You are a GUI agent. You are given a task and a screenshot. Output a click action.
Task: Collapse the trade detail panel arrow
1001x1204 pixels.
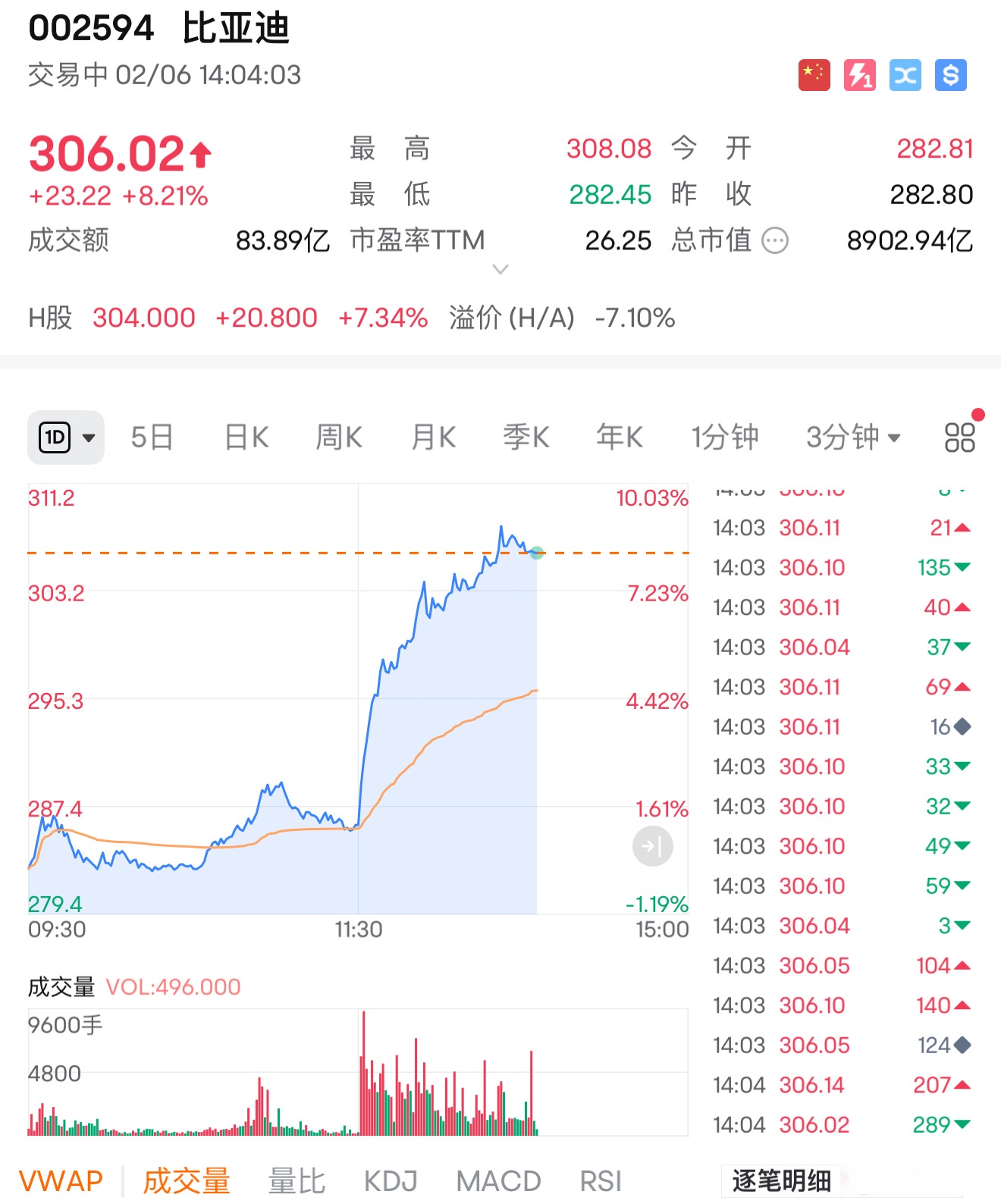coord(652,846)
